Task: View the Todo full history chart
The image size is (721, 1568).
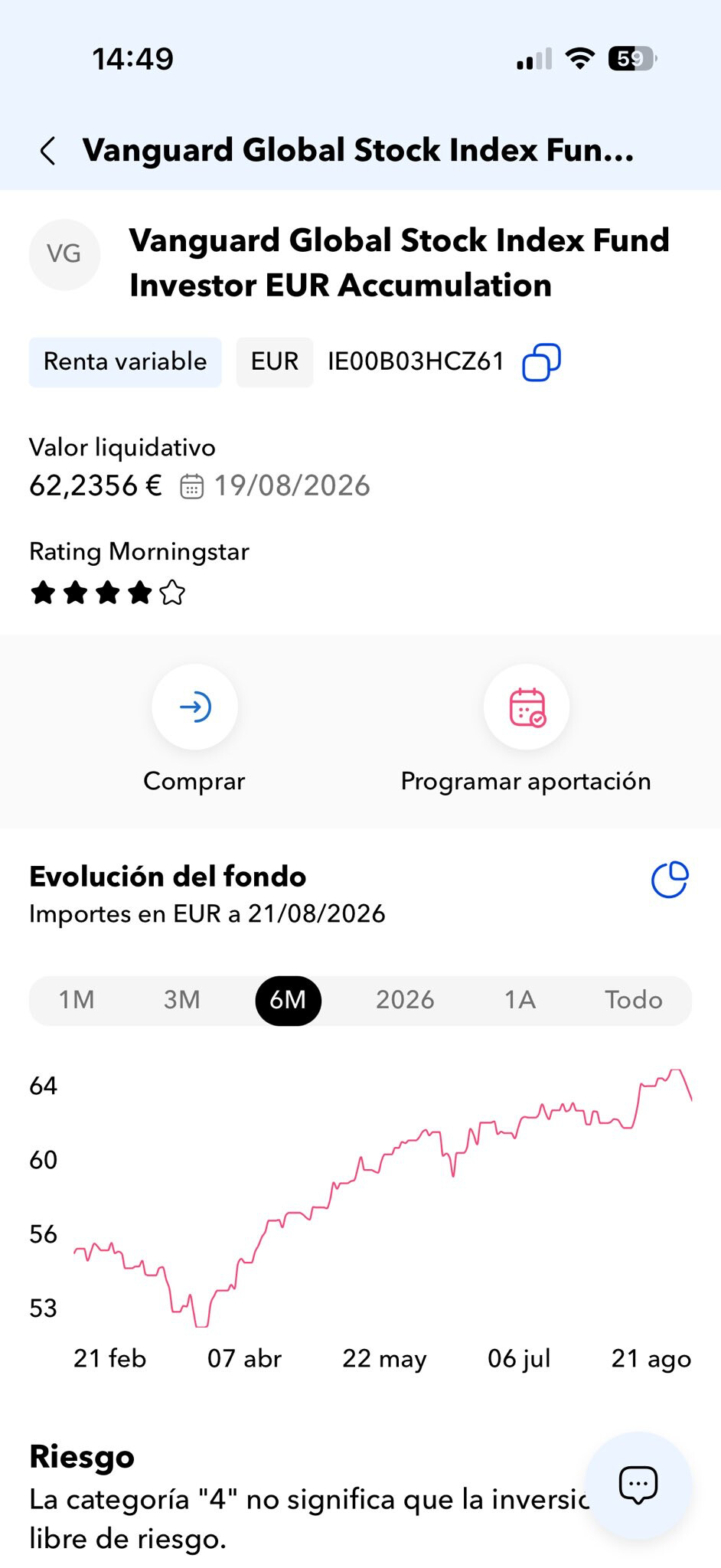Action: pos(633,1000)
